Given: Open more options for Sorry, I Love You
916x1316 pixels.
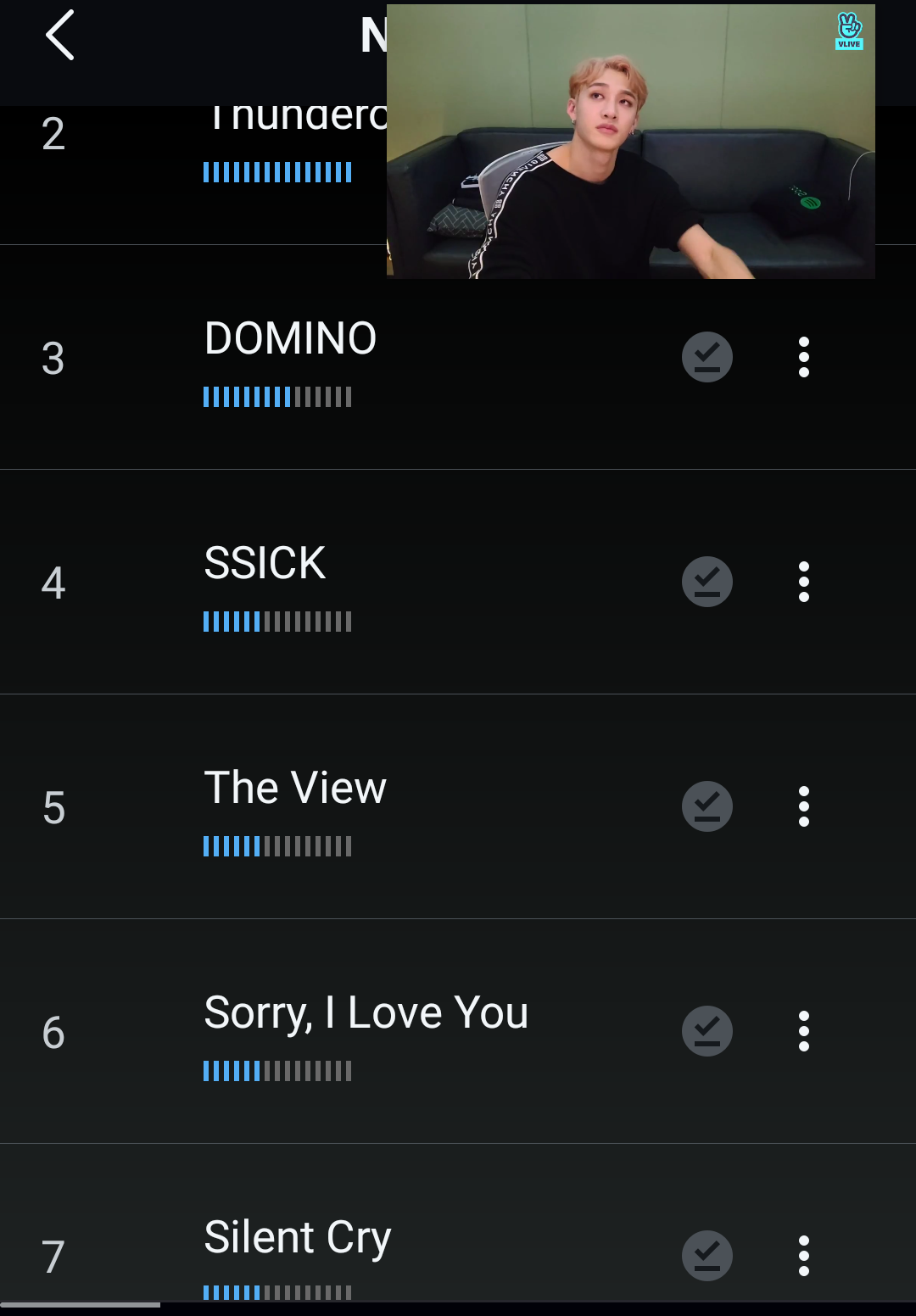Looking at the screenshot, I should 803,1031.
